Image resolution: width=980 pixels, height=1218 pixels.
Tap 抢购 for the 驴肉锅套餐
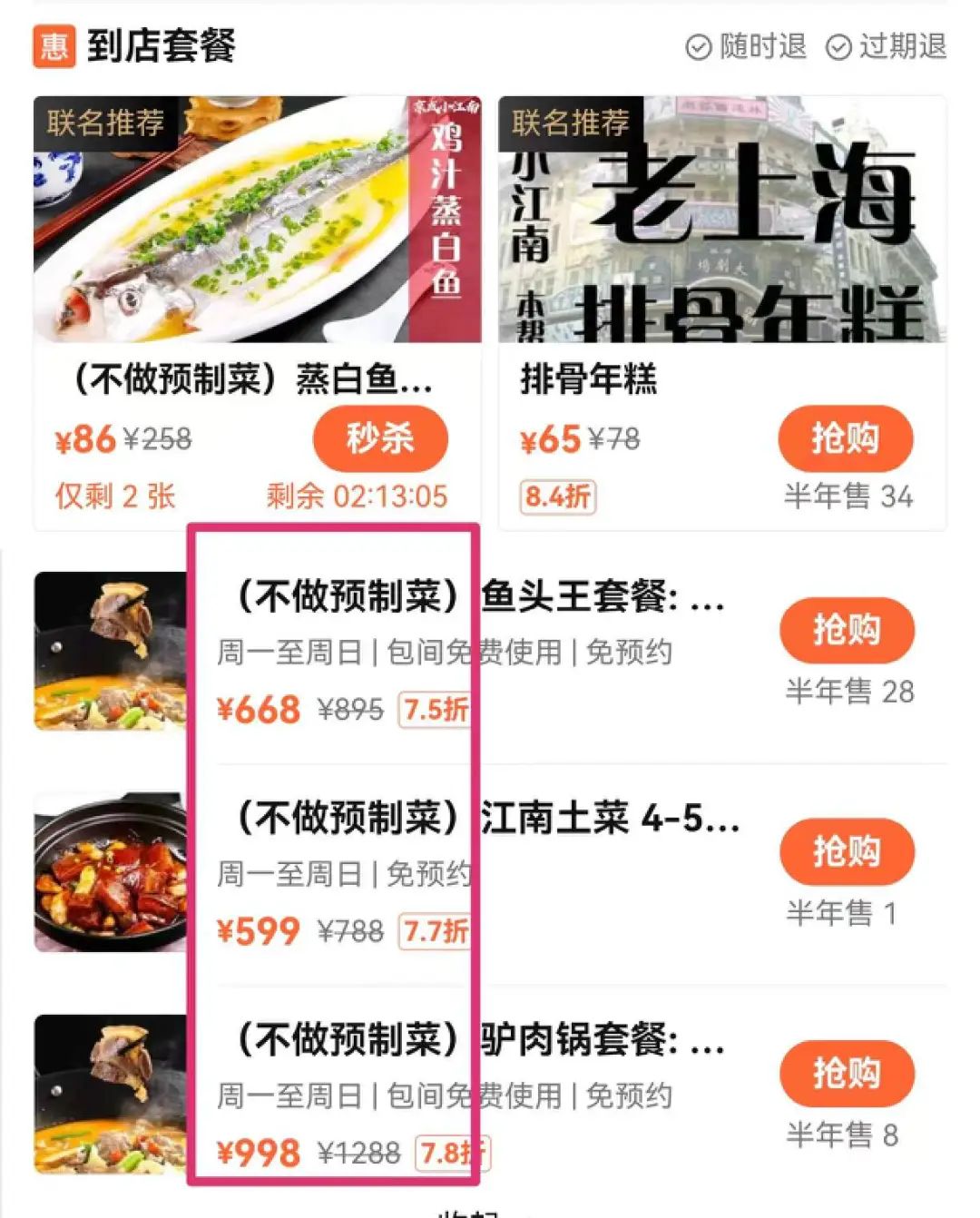pos(846,1073)
